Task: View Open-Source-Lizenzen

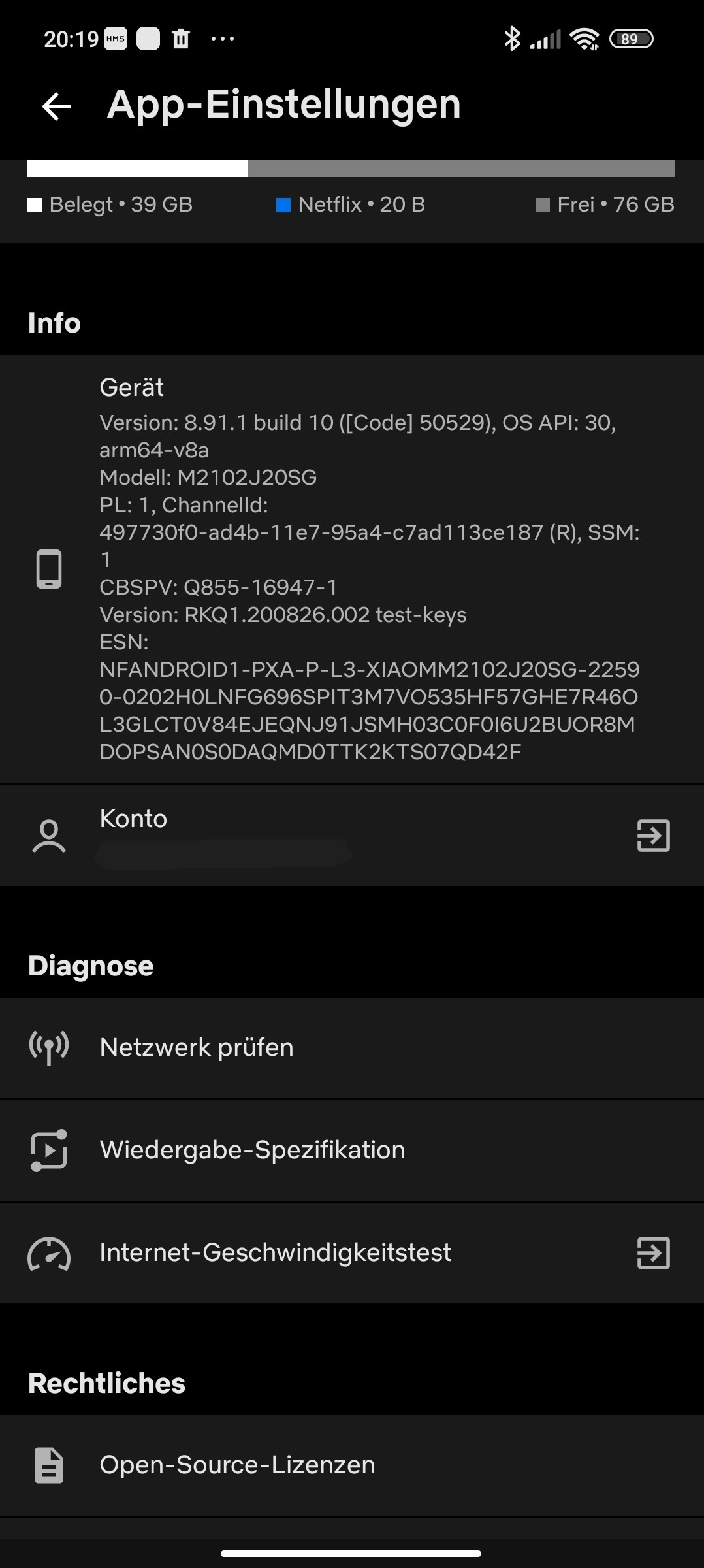Action: tap(352, 1465)
